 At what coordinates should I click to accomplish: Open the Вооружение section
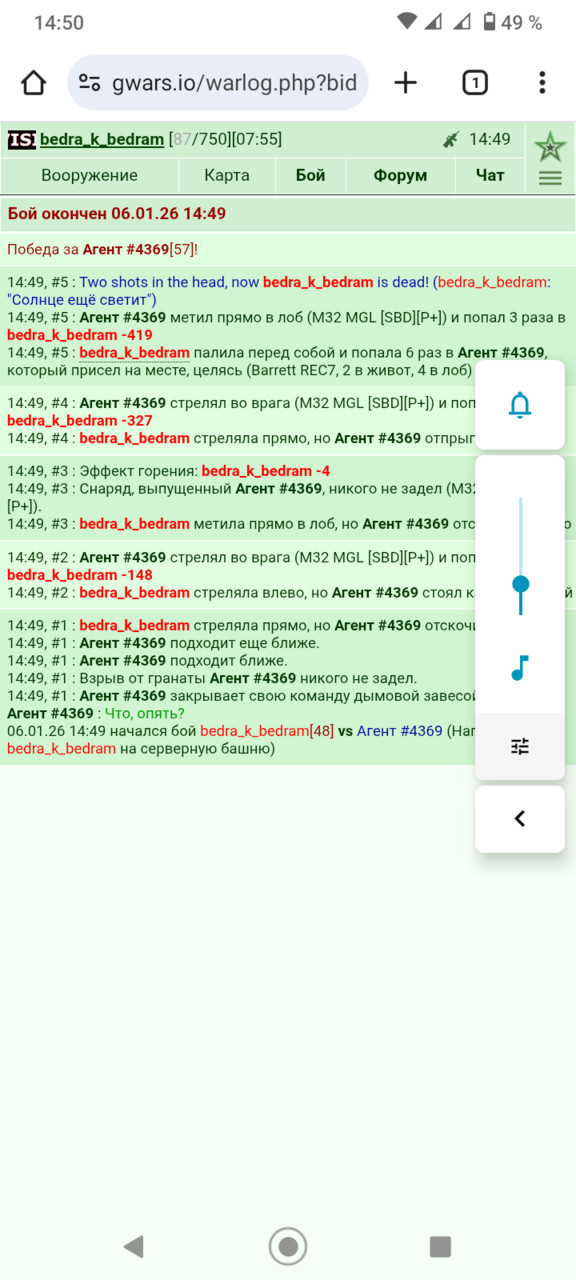coord(89,175)
